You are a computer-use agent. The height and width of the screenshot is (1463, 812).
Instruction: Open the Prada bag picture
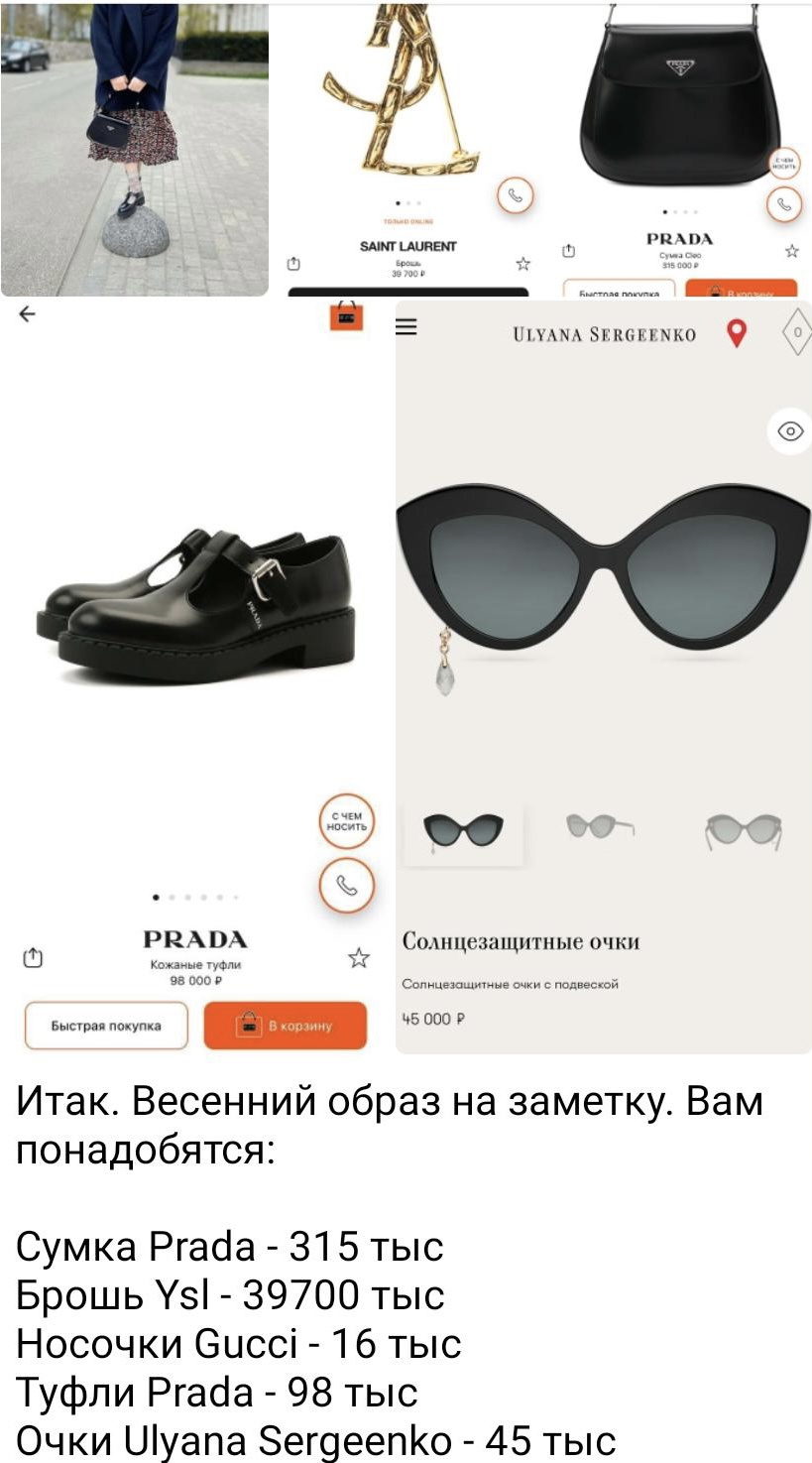click(680, 149)
